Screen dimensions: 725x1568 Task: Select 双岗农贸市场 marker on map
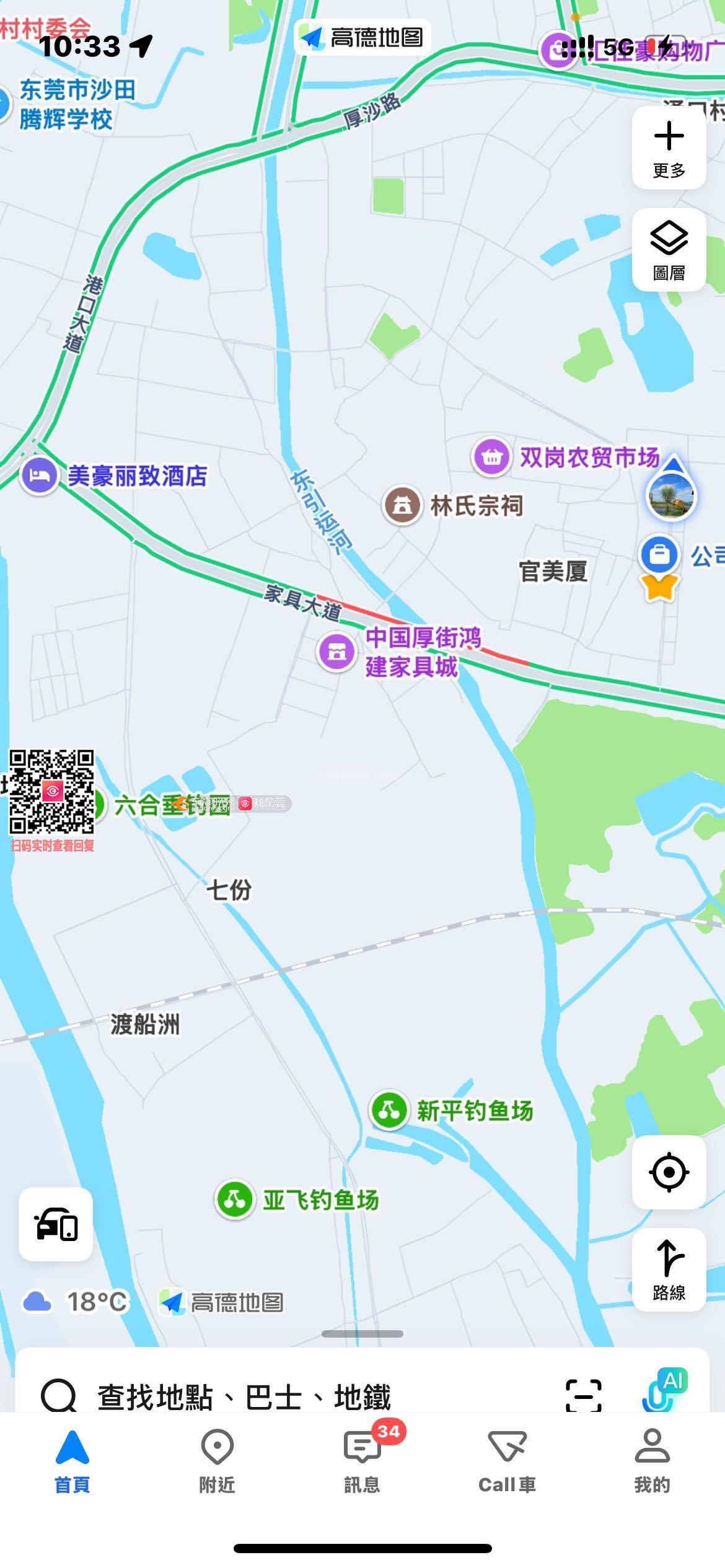point(491,457)
